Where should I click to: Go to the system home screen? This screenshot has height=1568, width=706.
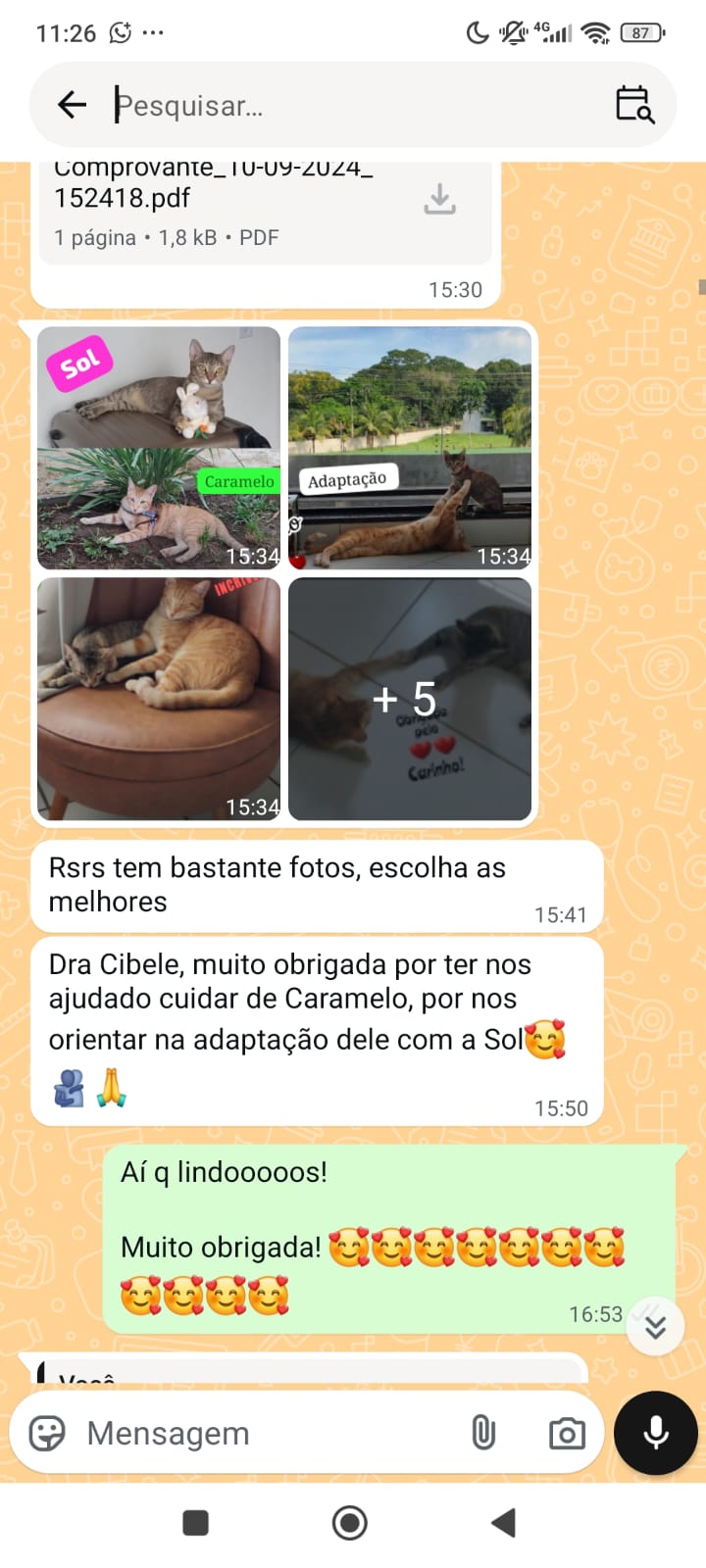point(350,1523)
